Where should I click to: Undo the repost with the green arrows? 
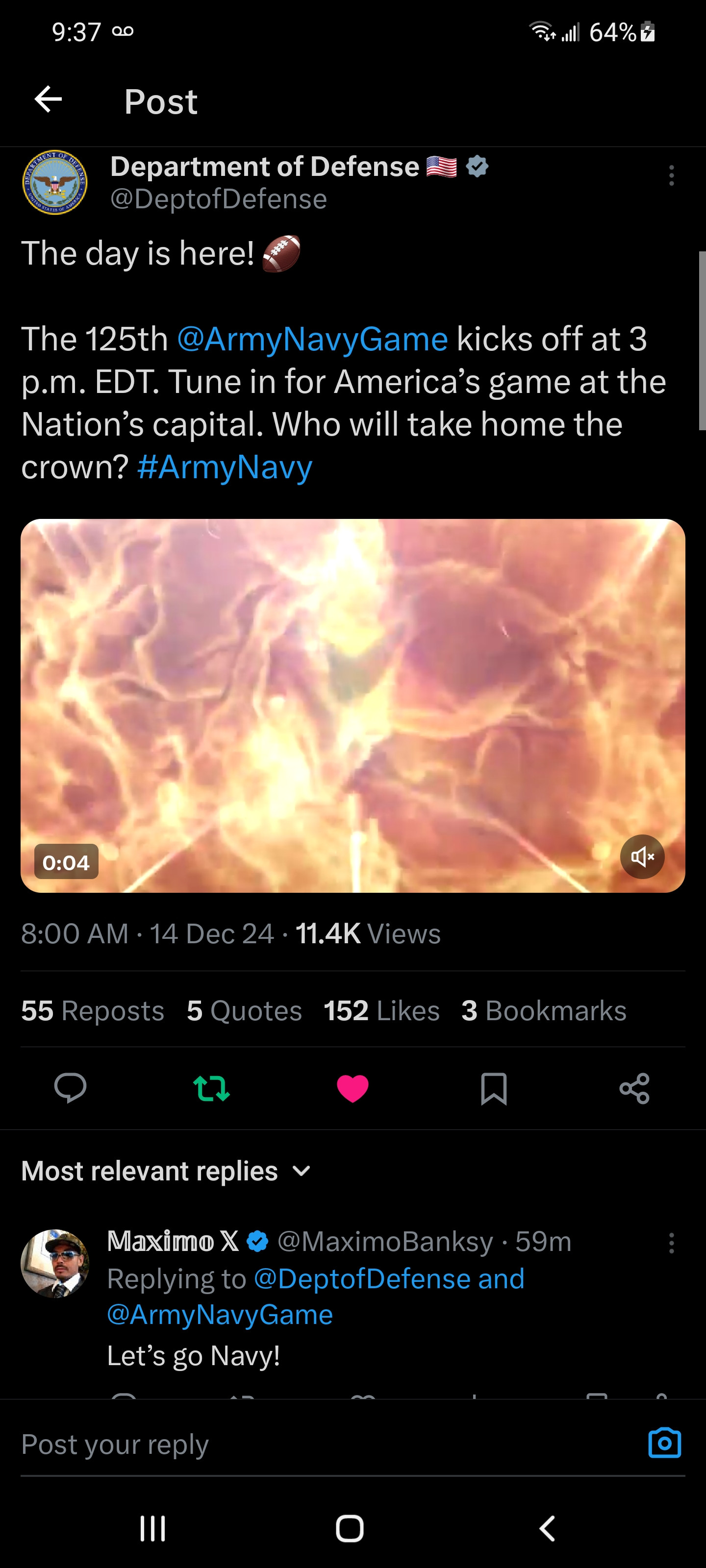pyautogui.click(x=211, y=1088)
